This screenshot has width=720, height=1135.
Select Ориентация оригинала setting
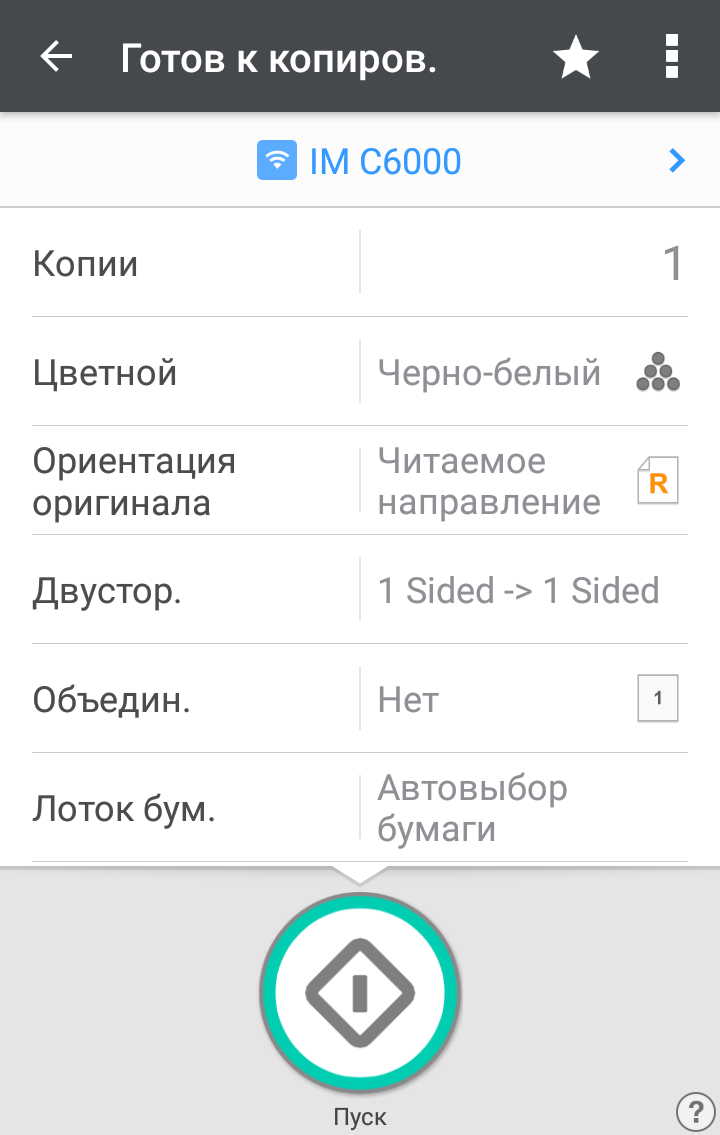point(360,481)
